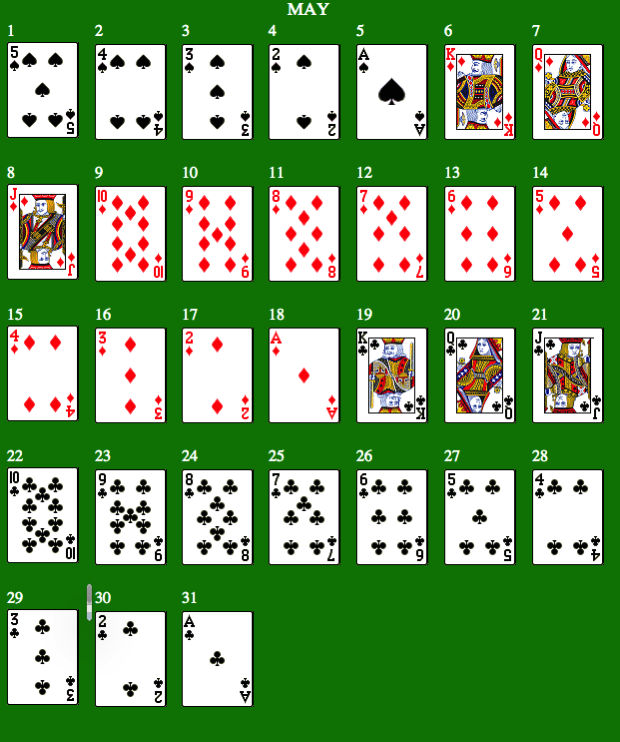Image resolution: width=620 pixels, height=742 pixels.
Task: Choose day 7, the queen of diamonds
Action: 567,91
